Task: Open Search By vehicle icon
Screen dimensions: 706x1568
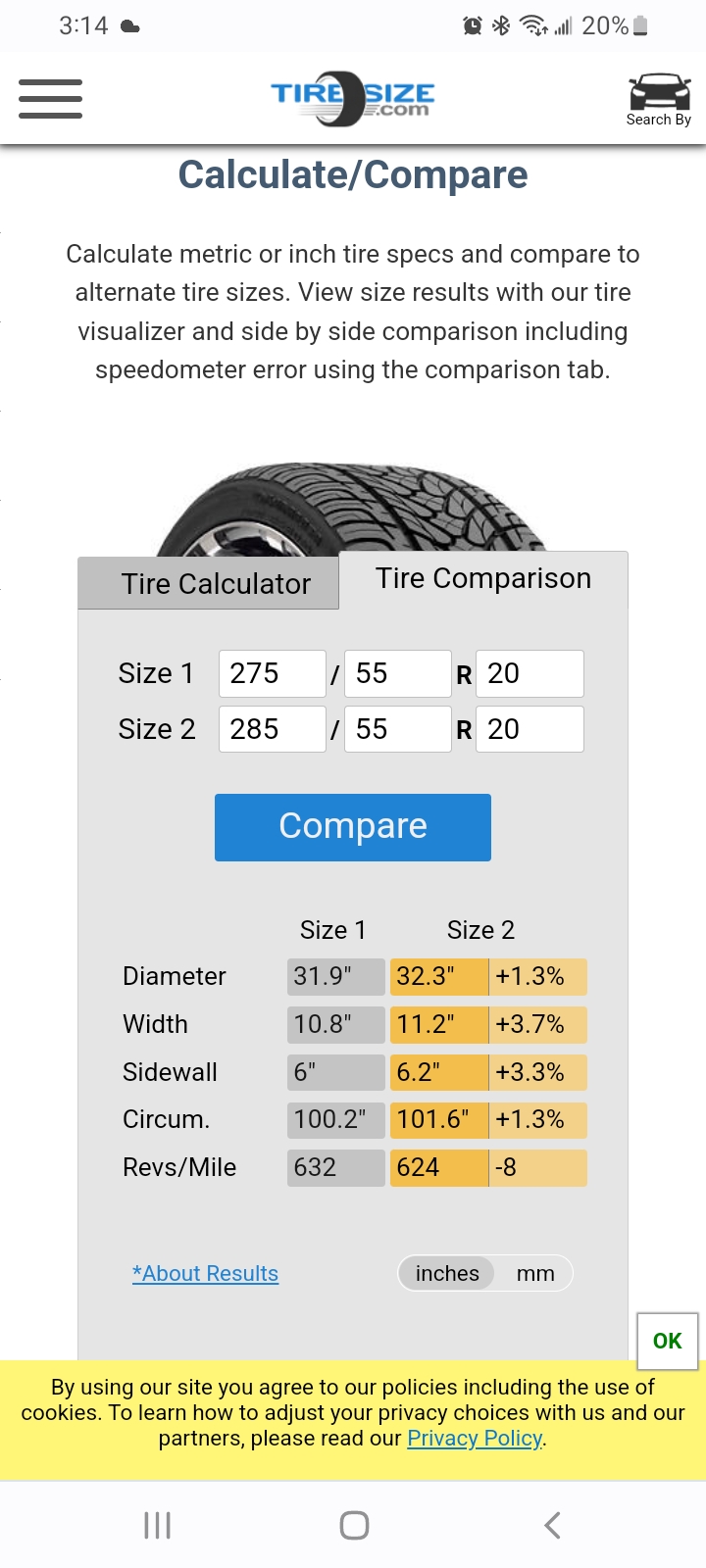Action: click(x=659, y=99)
